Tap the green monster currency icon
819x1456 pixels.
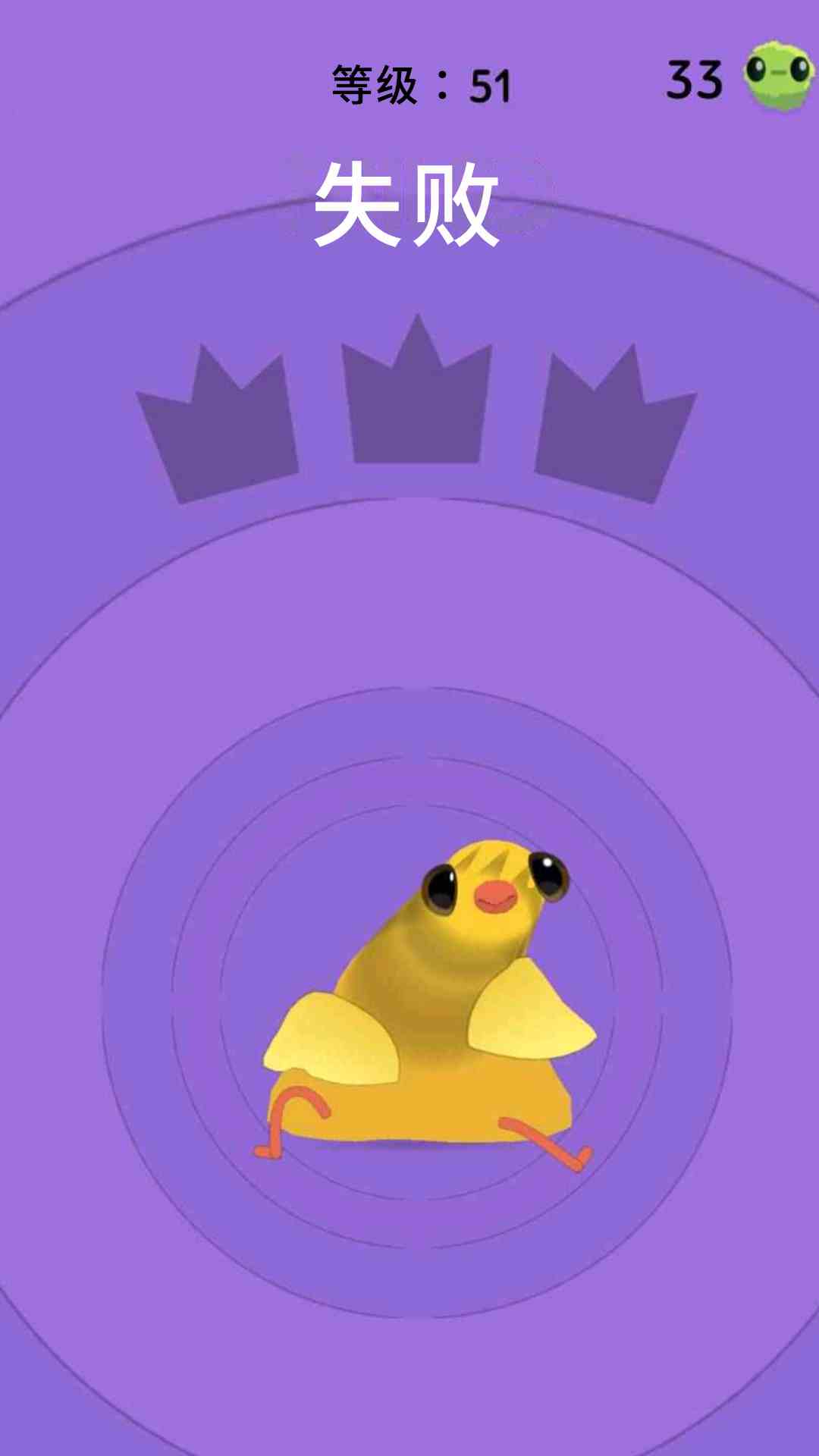pos(778,77)
